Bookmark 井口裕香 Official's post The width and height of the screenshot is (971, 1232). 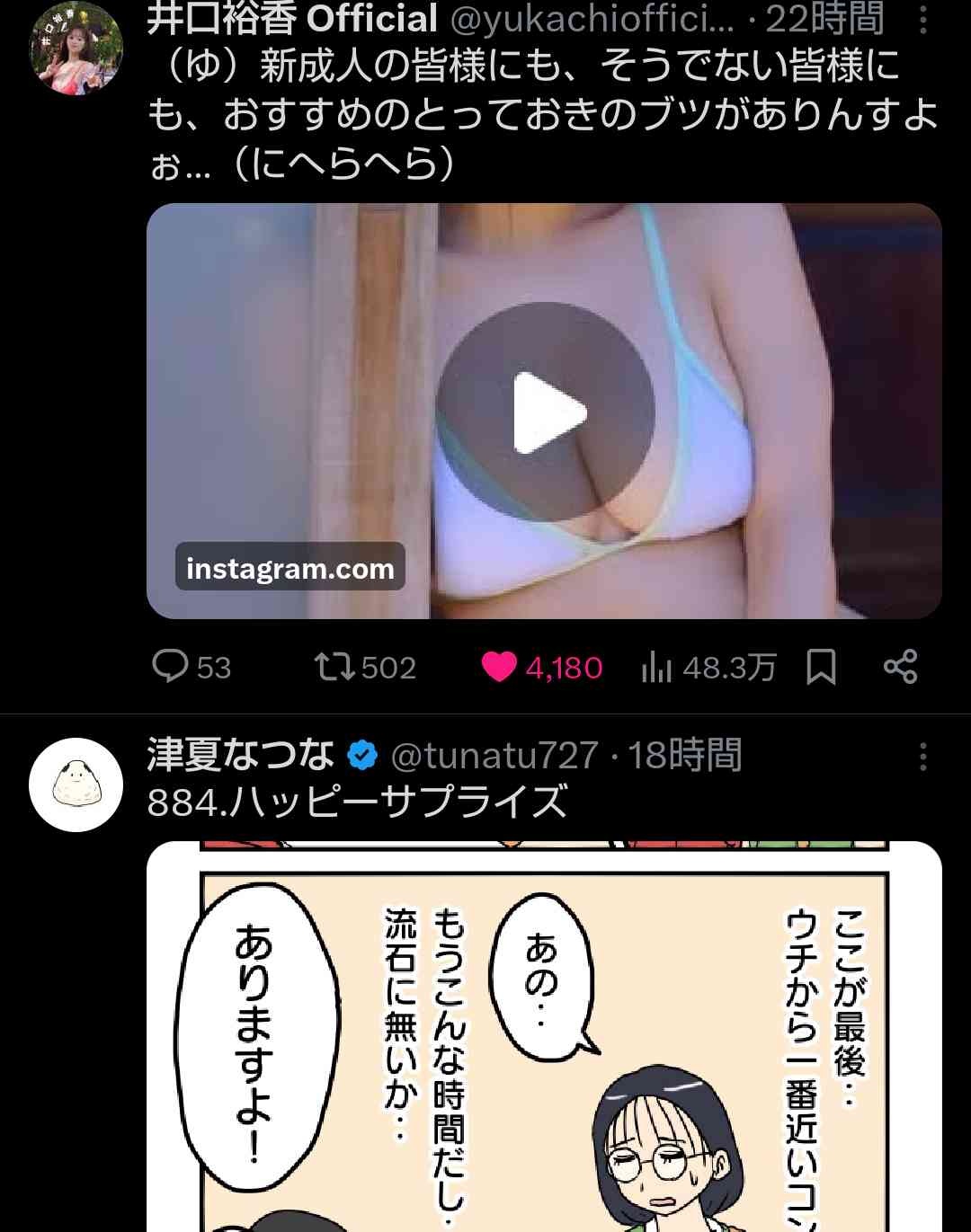pyautogui.click(x=821, y=667)
